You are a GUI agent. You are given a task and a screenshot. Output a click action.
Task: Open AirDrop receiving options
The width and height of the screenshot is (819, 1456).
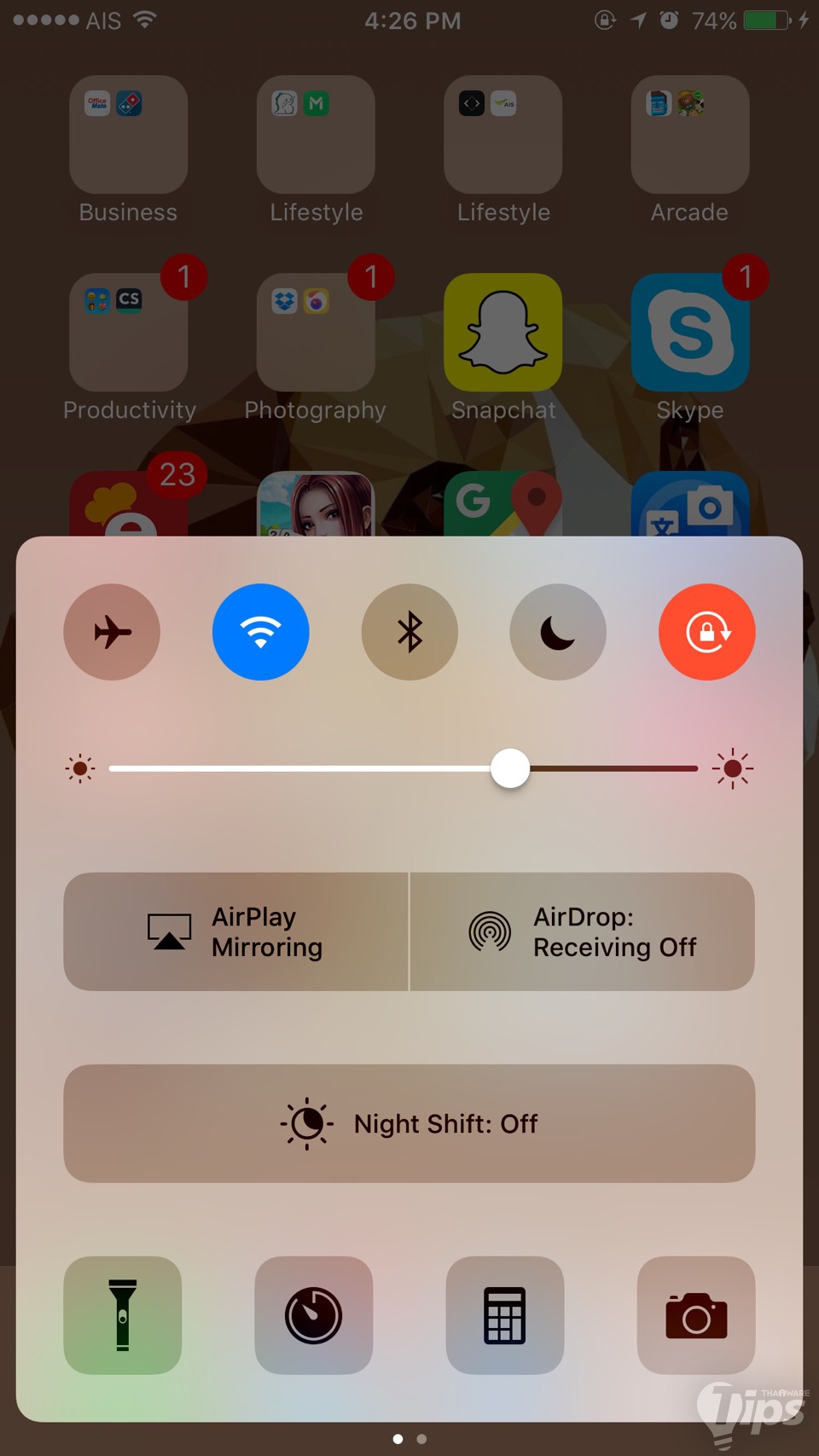tap(583, 931)
